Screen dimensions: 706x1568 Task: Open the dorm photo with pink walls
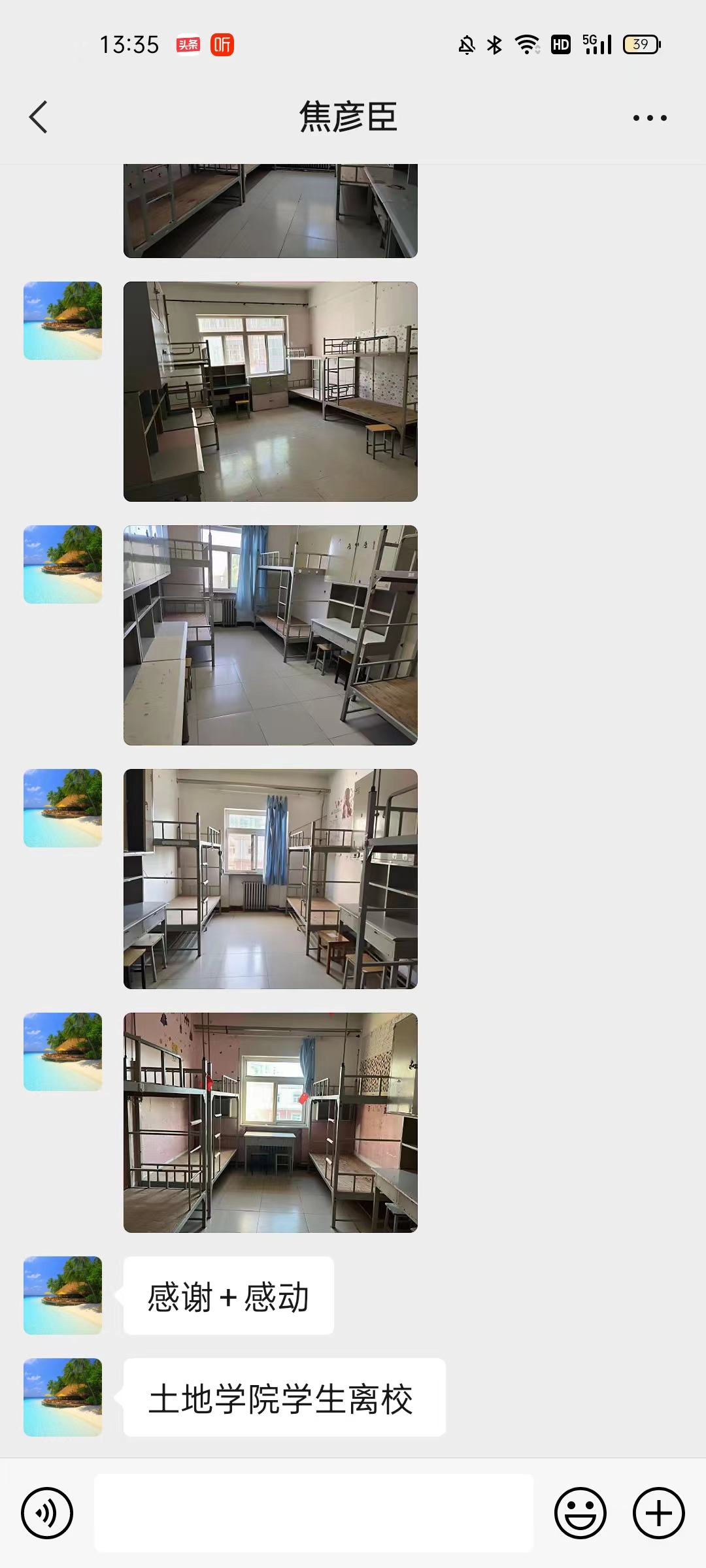(x=271, y=1122)
